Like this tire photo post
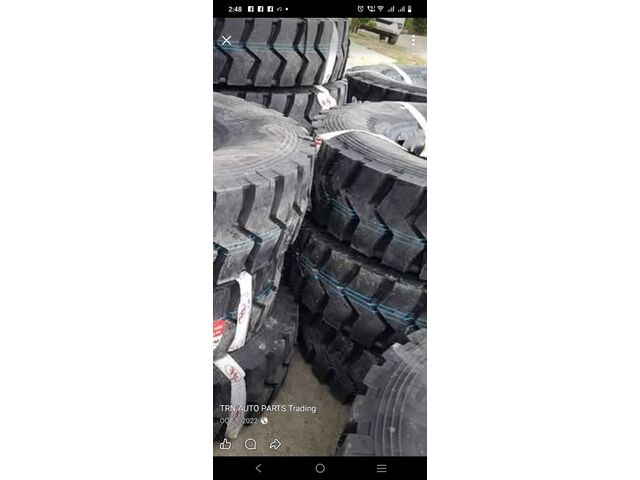This screenshot has width=640, height=480. pos(225,444)
